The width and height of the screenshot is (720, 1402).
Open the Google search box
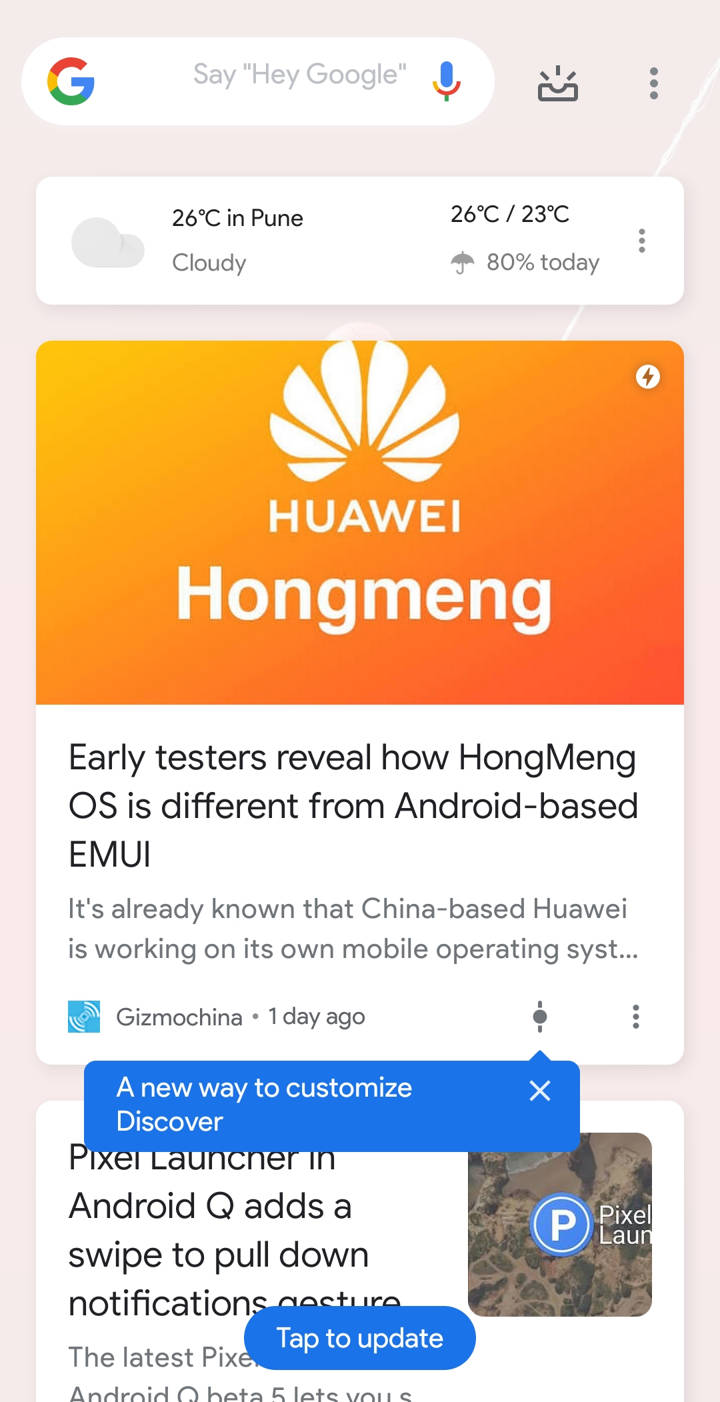[x=250, y=81]
